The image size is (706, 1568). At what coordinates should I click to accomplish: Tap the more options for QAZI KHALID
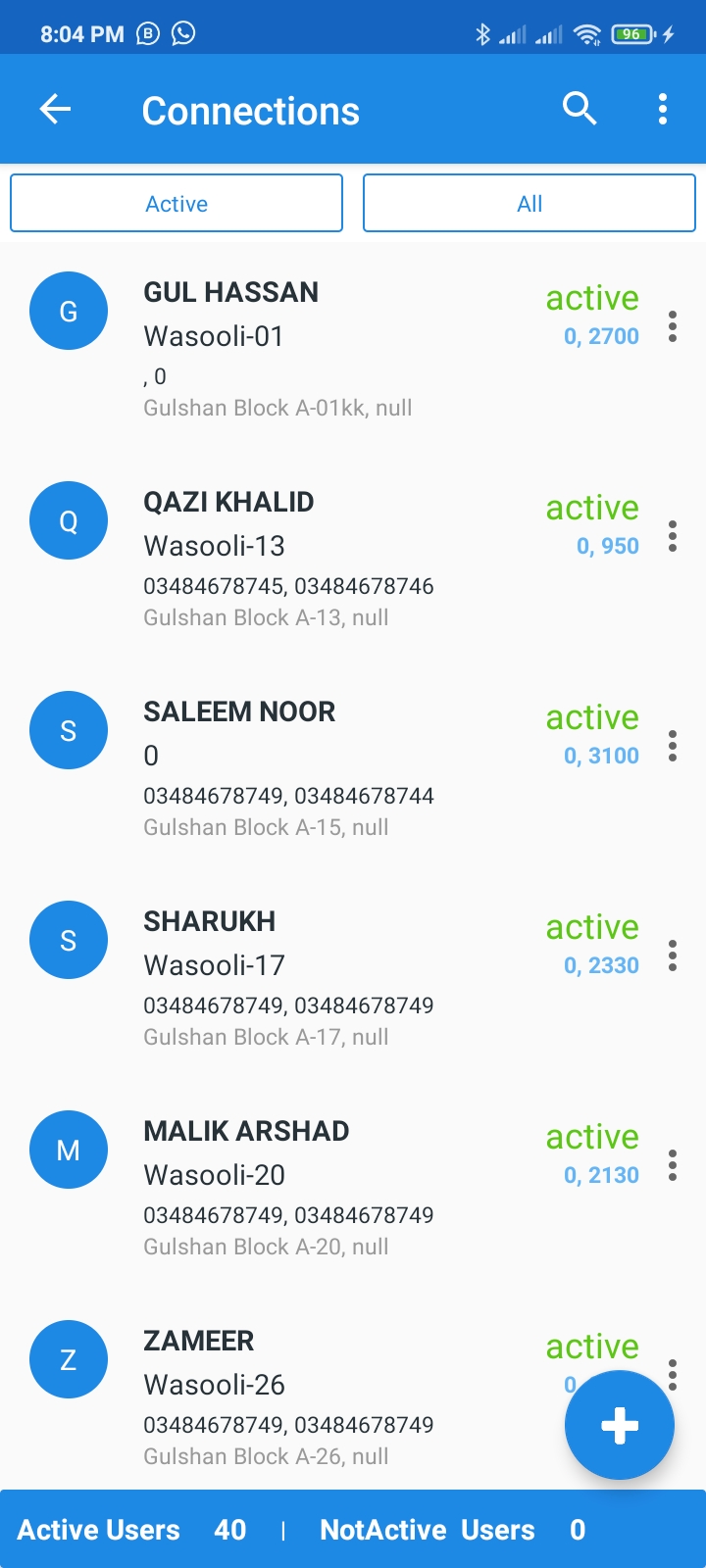[x=673, y=536]
